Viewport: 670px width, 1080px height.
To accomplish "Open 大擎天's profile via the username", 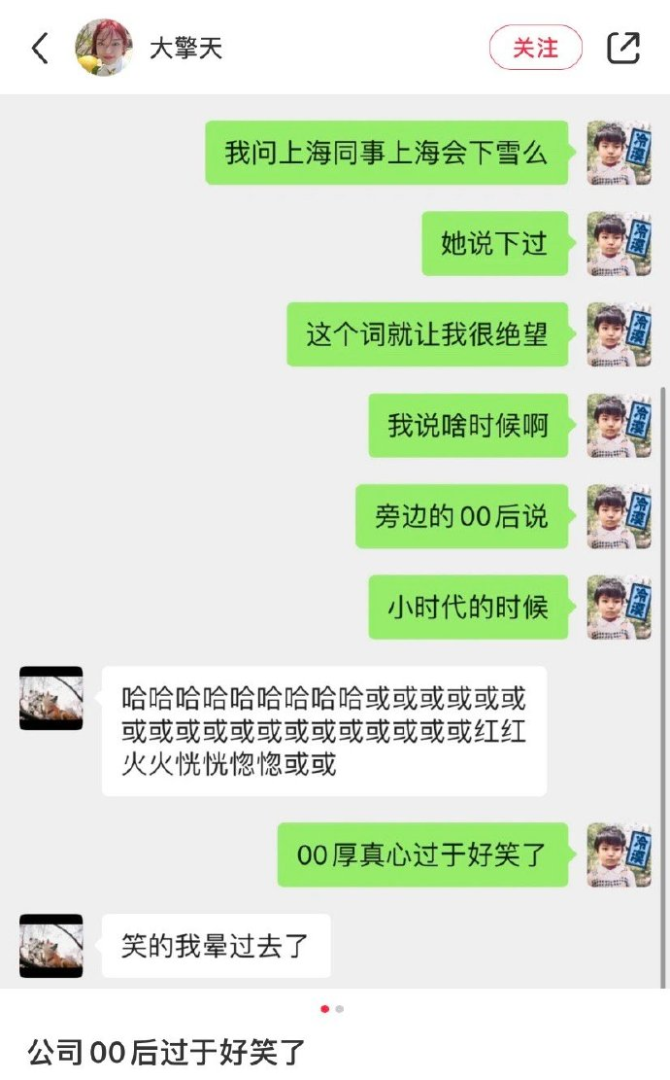I will coord(185,48).
